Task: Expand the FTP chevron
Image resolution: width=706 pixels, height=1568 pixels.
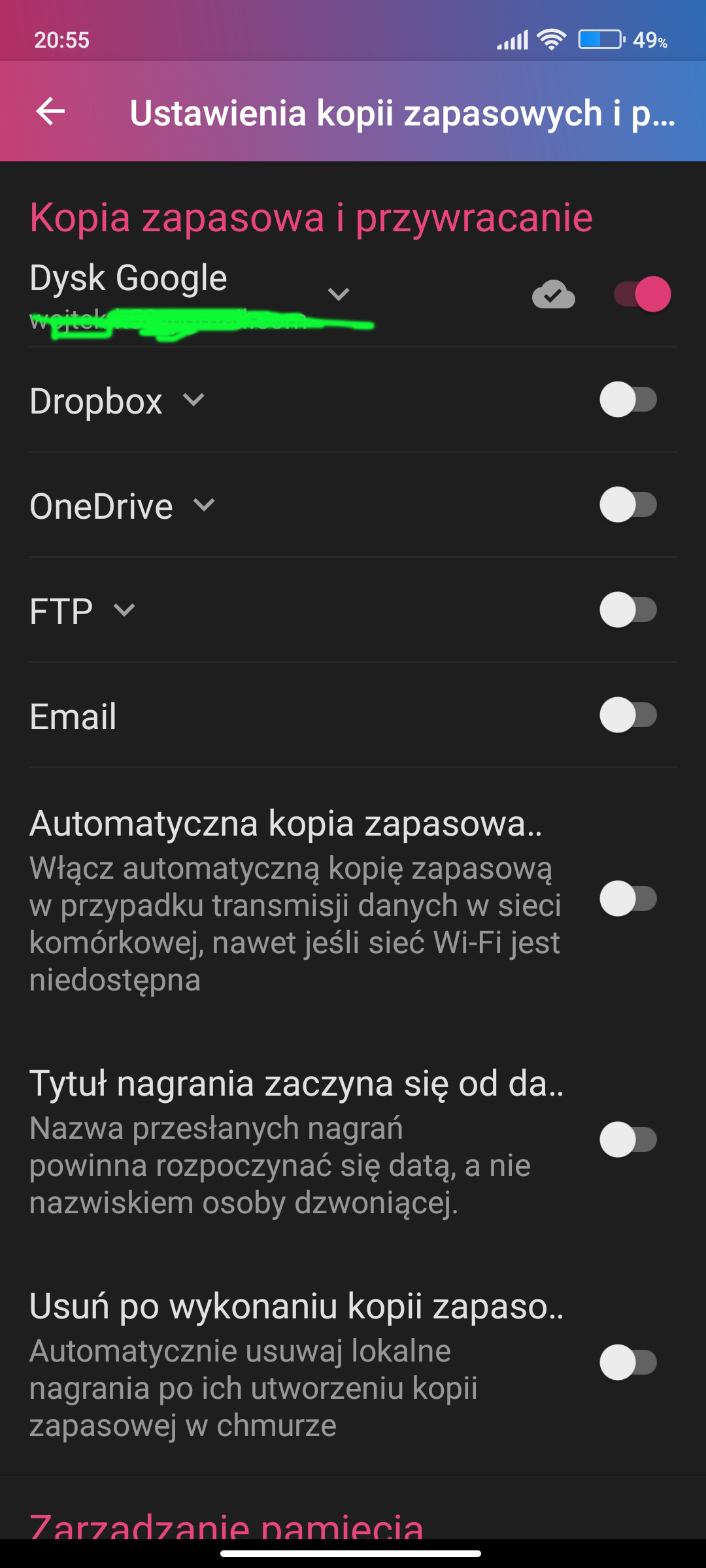Action: point(124,610)
